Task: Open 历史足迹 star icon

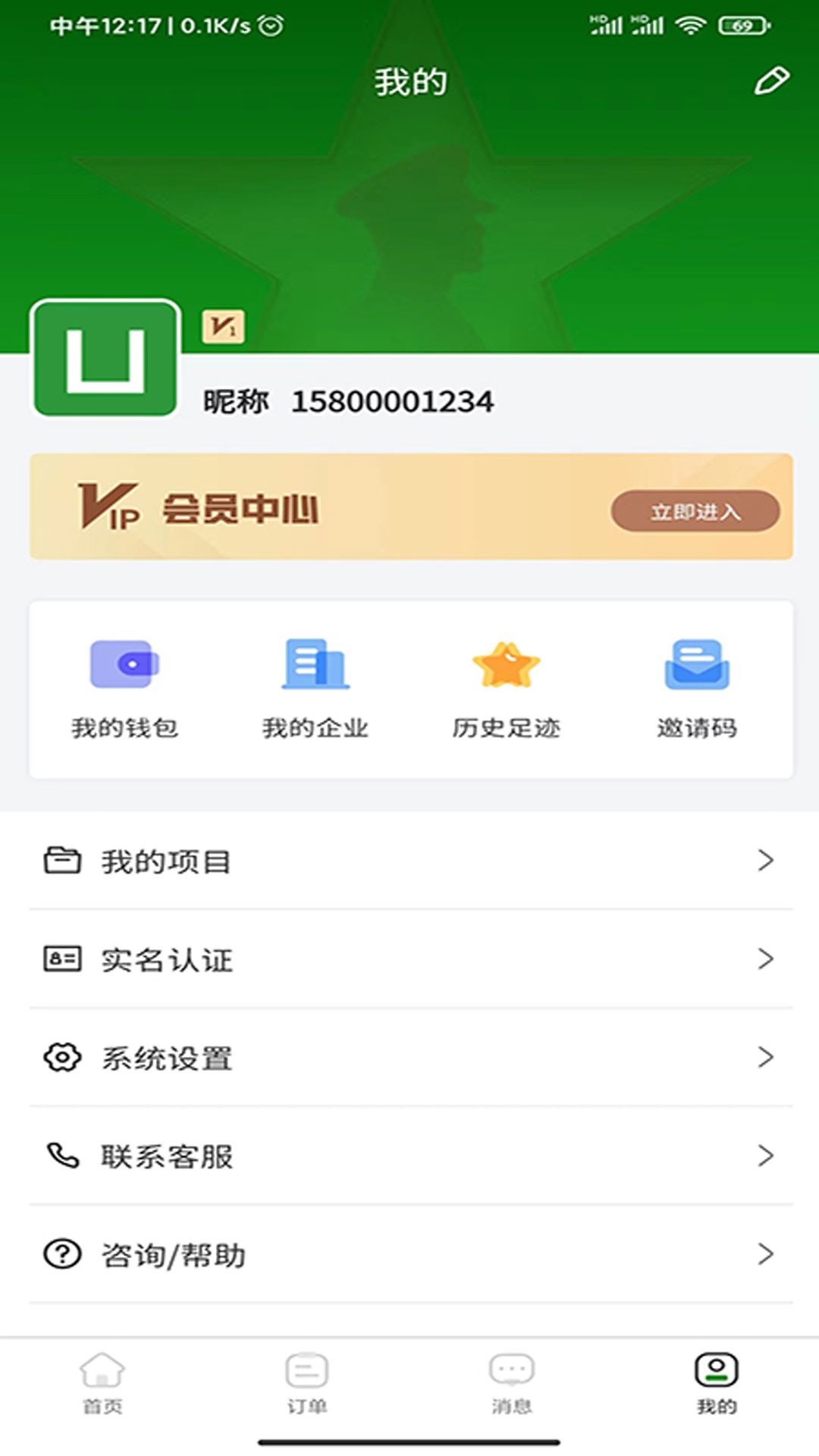Action: pos(505,664)
